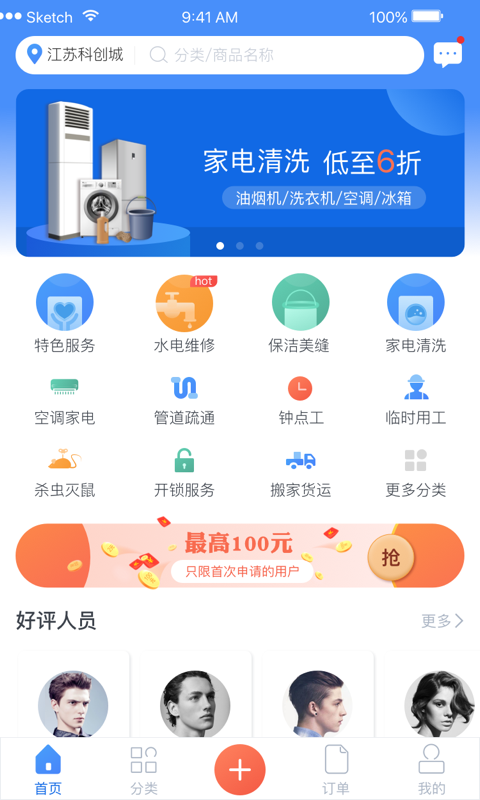Choose 家电清洗 service icon

point(416,314)
